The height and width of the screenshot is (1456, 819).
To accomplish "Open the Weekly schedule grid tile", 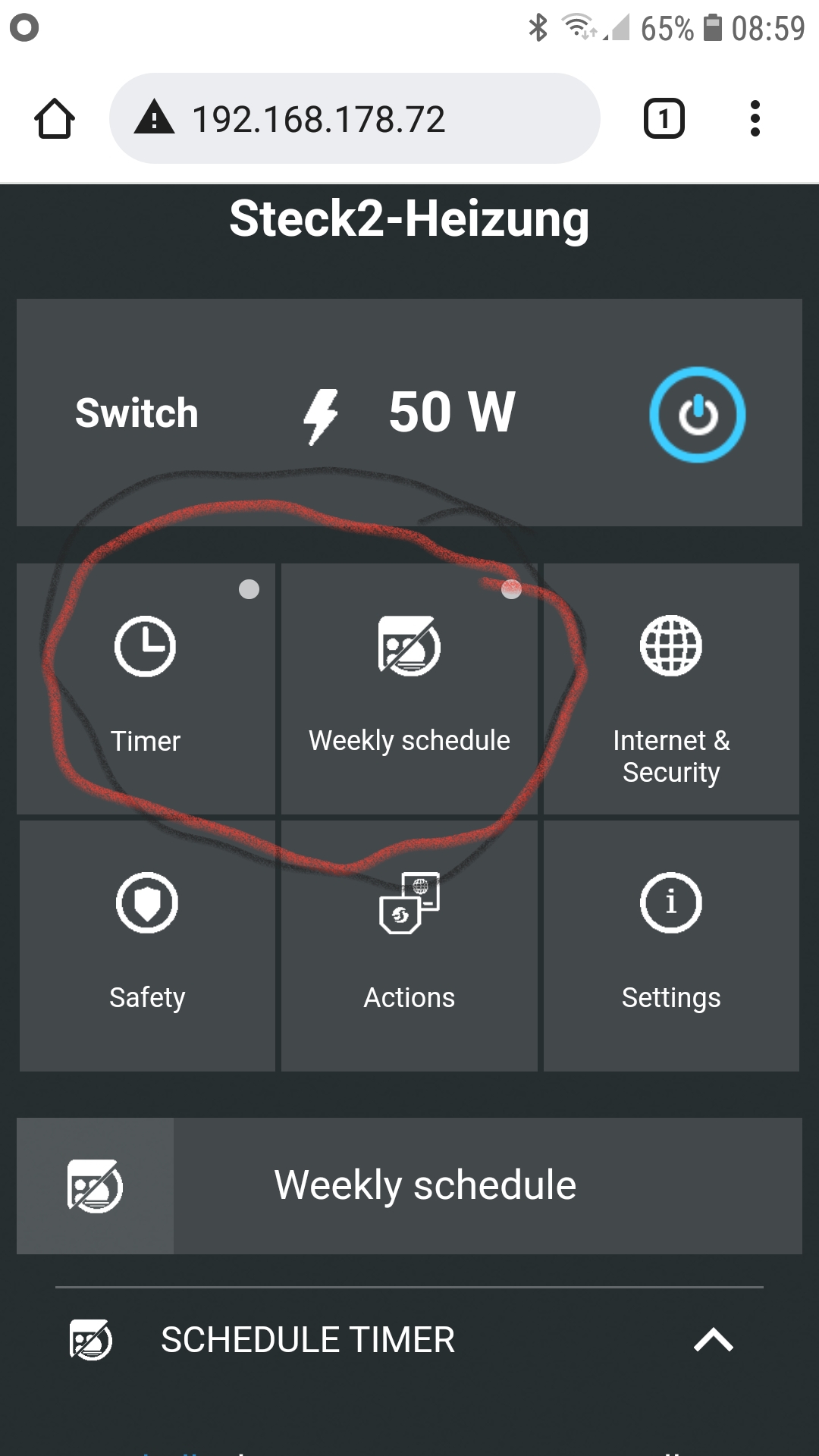I will click(x=409, y=689).
